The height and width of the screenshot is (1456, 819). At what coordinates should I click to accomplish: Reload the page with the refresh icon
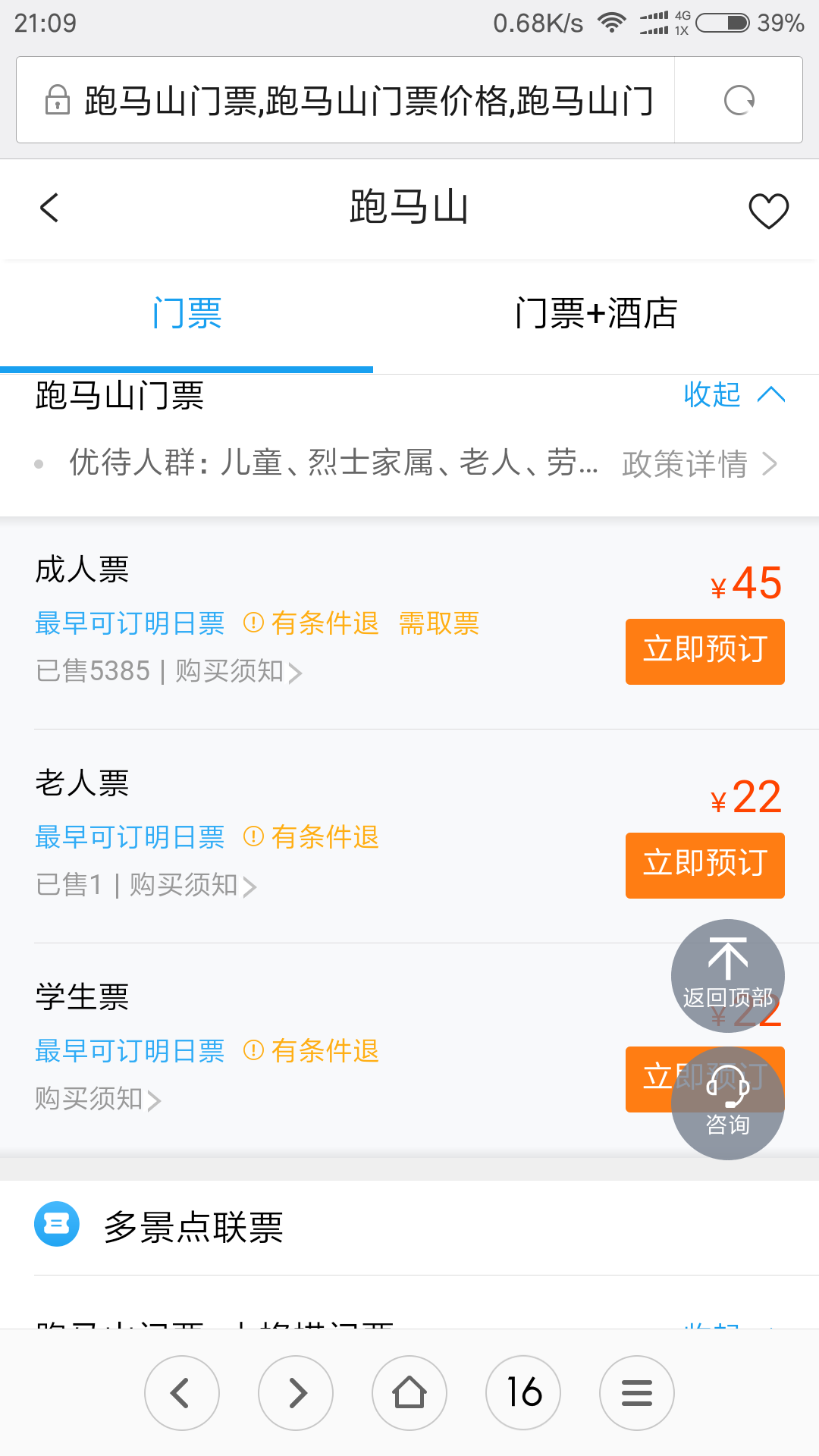[x=739, y=100]
